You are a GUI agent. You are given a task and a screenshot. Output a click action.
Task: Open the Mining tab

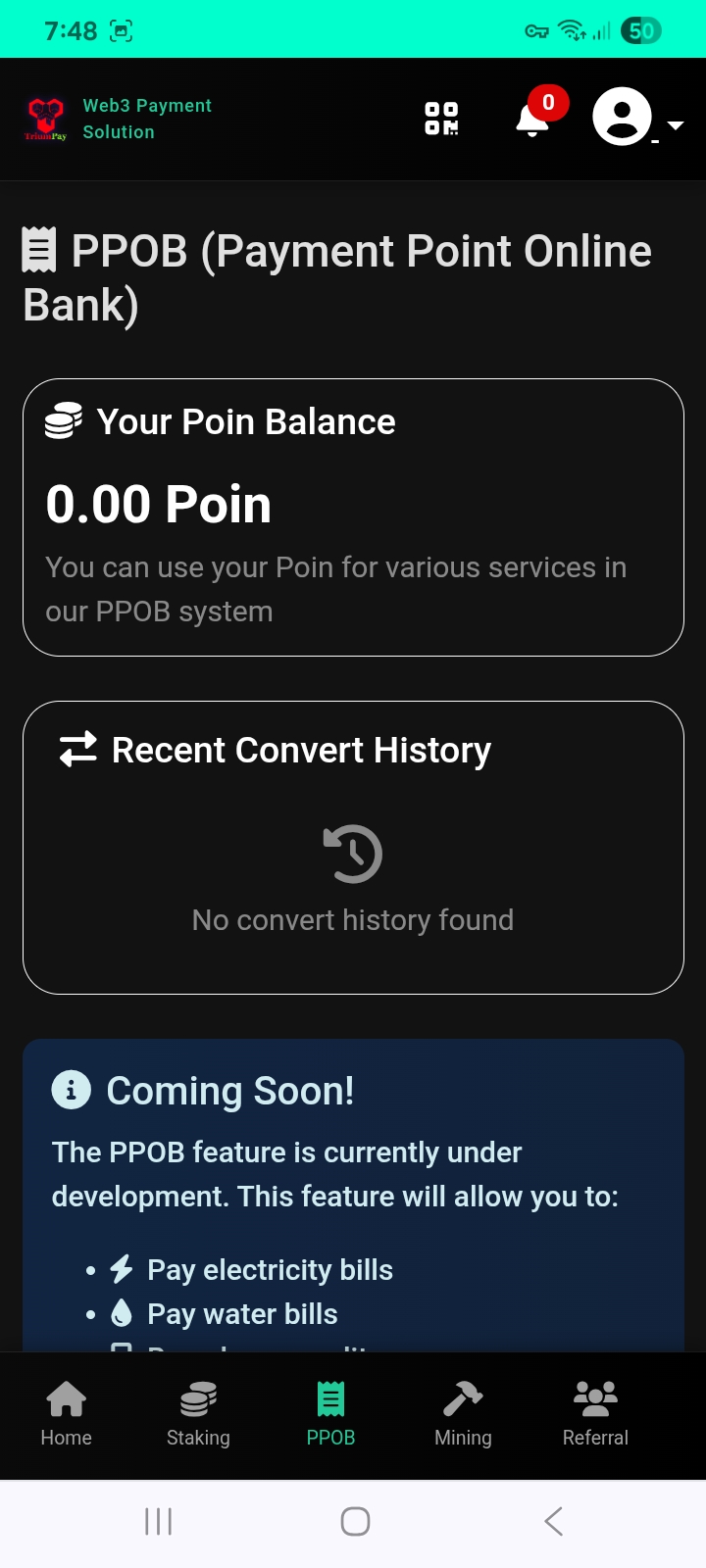pyautogui.click(x=463, y=1413)
